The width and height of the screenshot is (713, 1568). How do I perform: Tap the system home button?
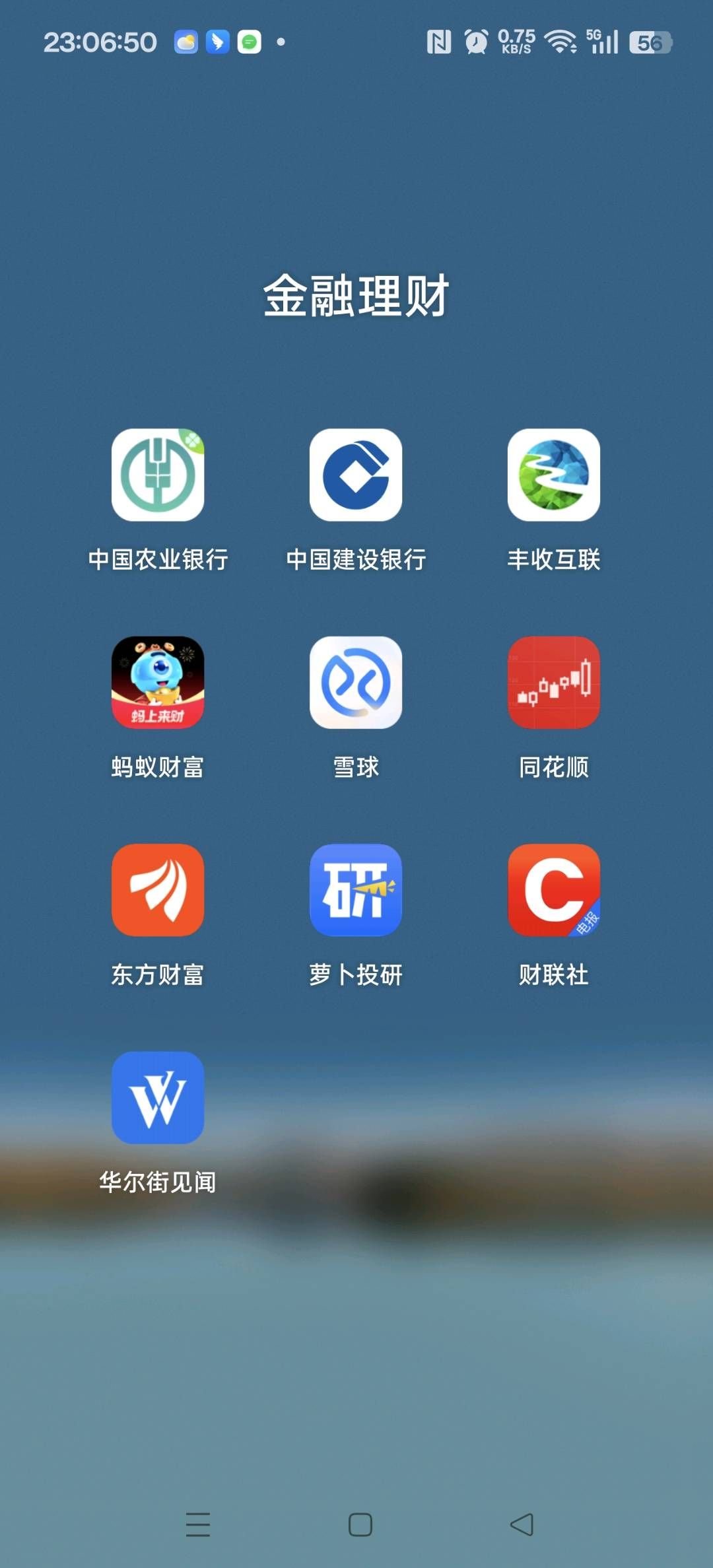360,1524
